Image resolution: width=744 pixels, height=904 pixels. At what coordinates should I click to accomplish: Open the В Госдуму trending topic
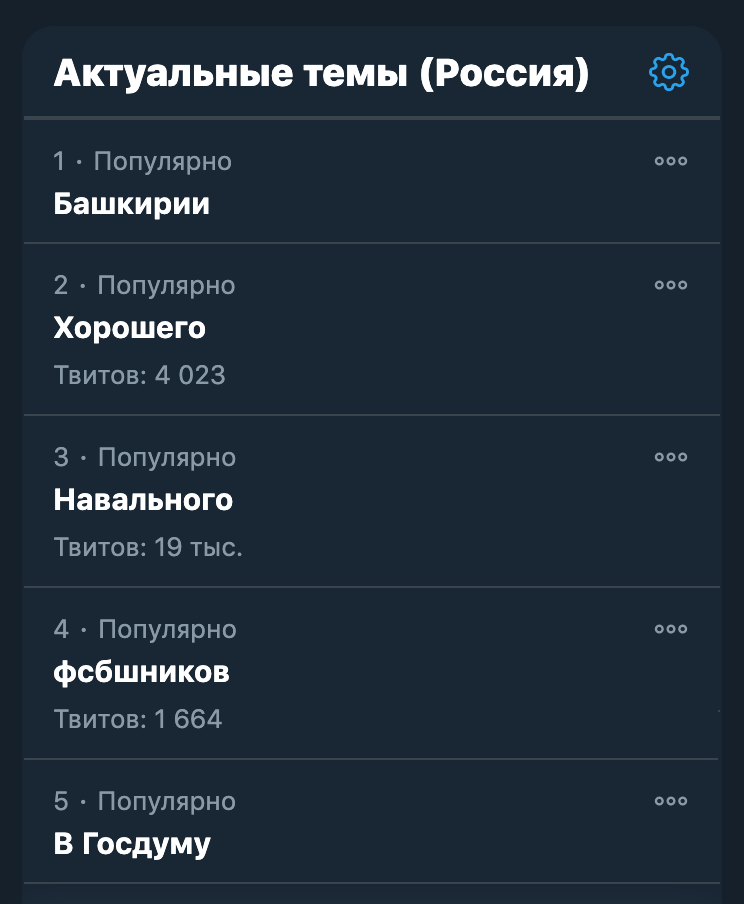(x=132, y=844)
